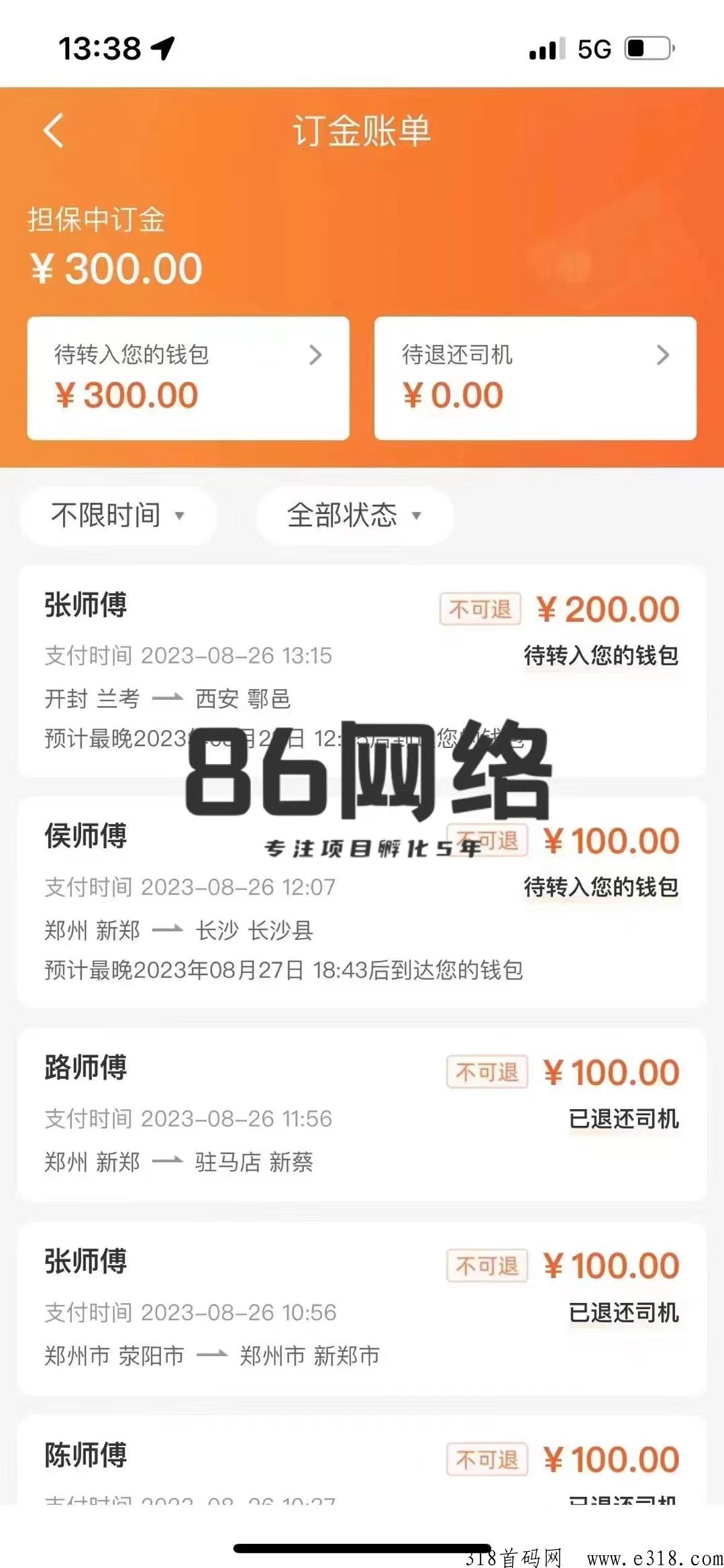
Task: Open 待退还司机 ¥0.00 card
Action: (535, 378)
